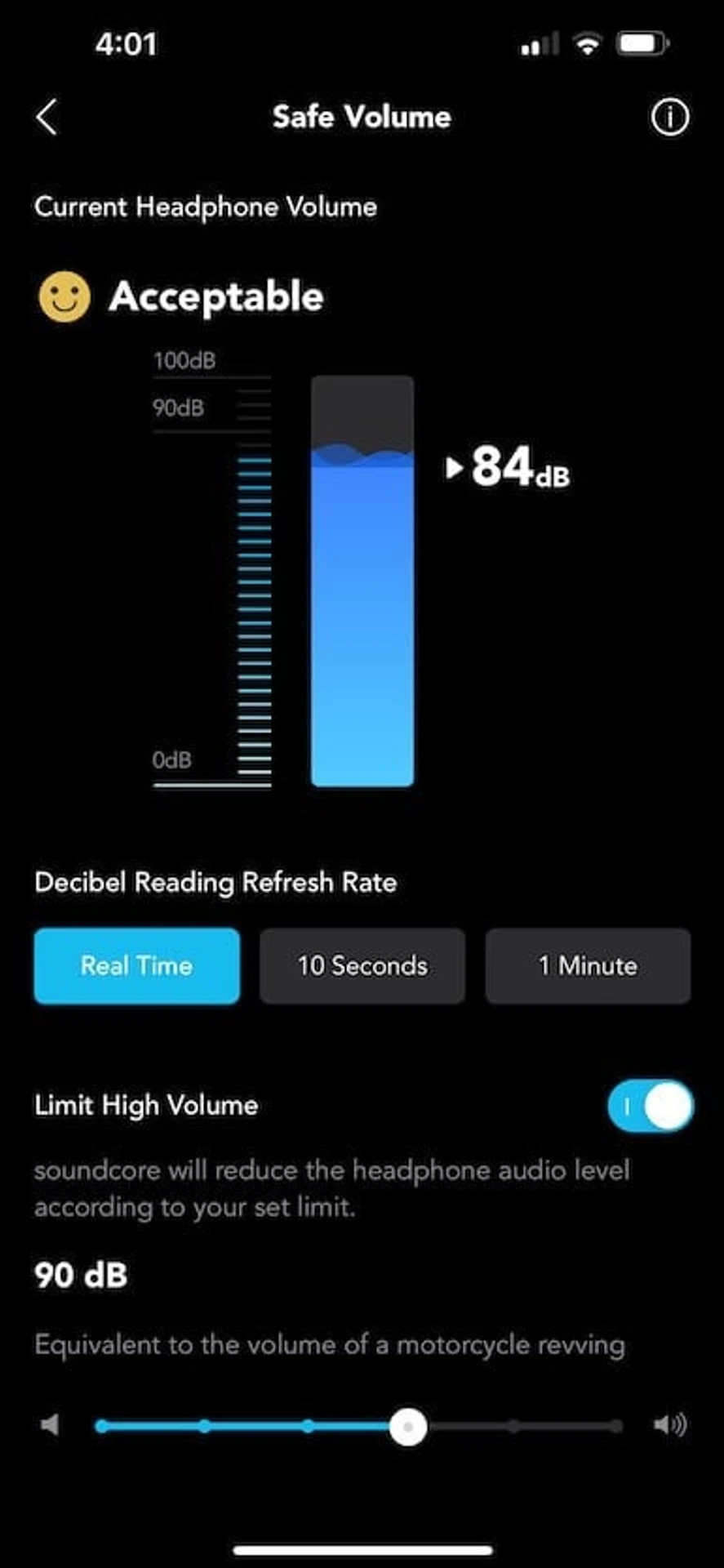The image size is (724, 1568).
Task: Select Real Time refresh rate
Action: click(x=137, y=965)
